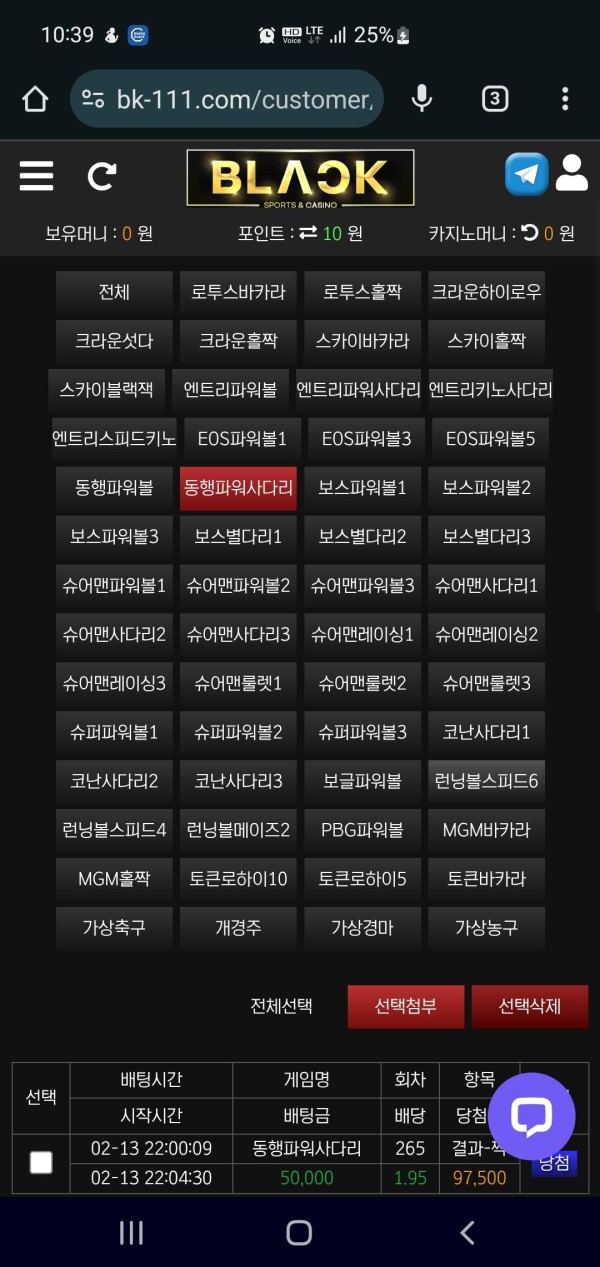Screen dimensions: 600x1267
Task: Open the Telegram contact icon
Action: tap(526, 174)
